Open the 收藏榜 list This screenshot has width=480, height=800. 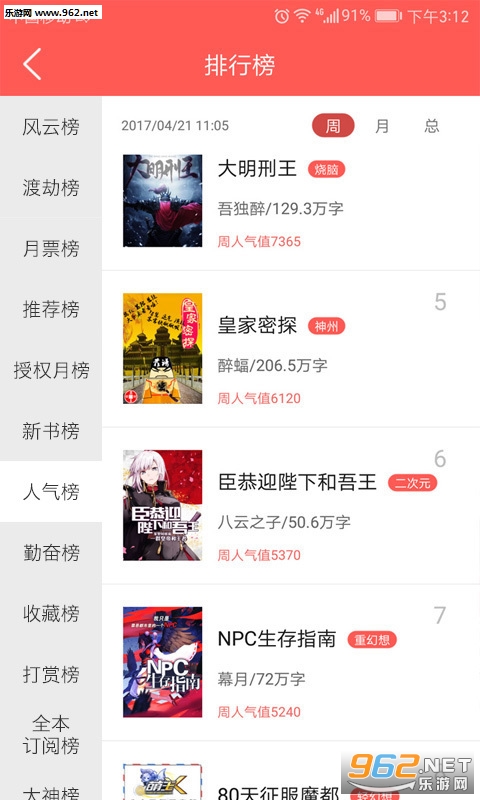[51, 613]
